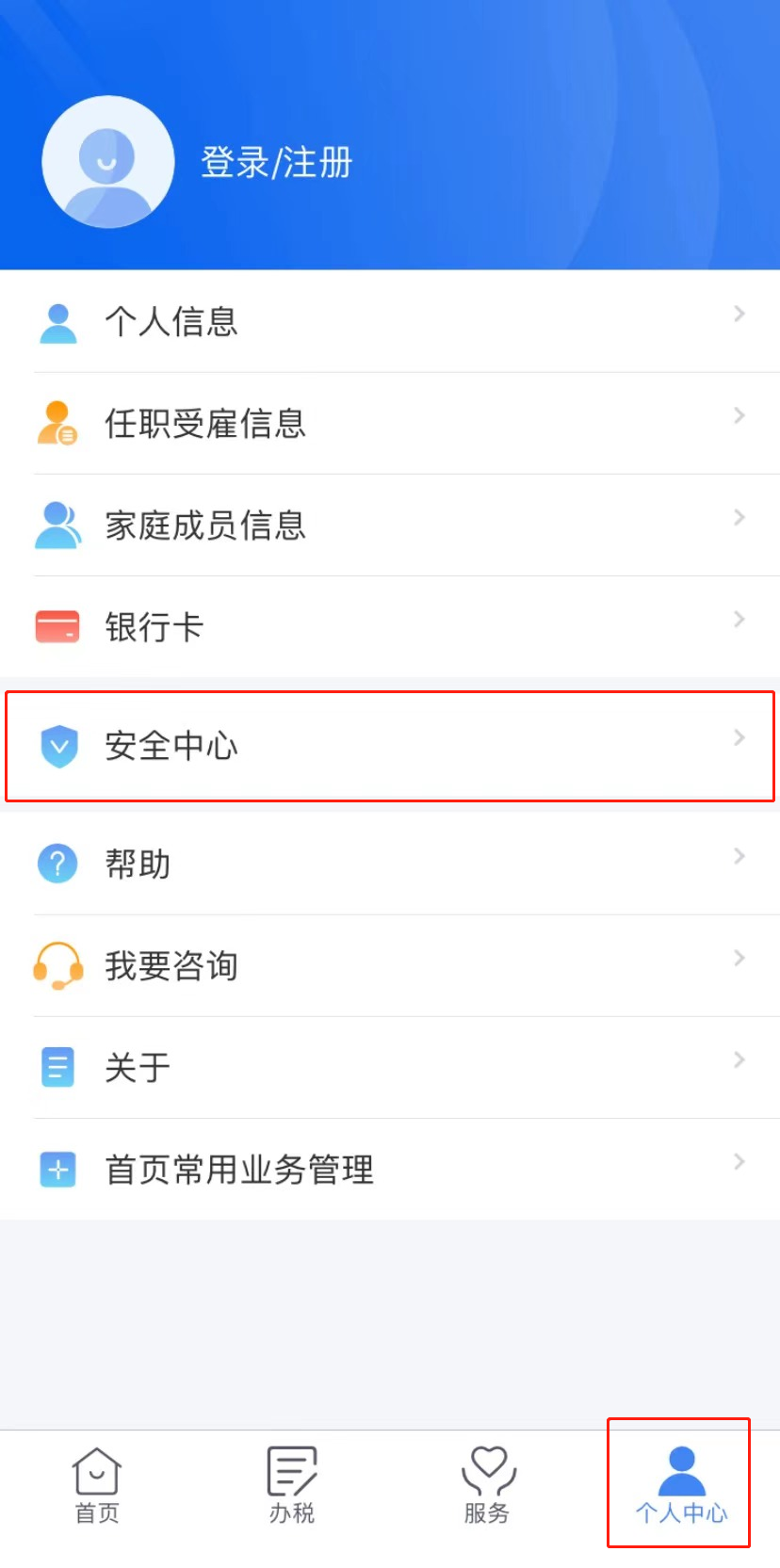Open 个人信息 row
Viewport: 780px width, 1568px height.
390,322
